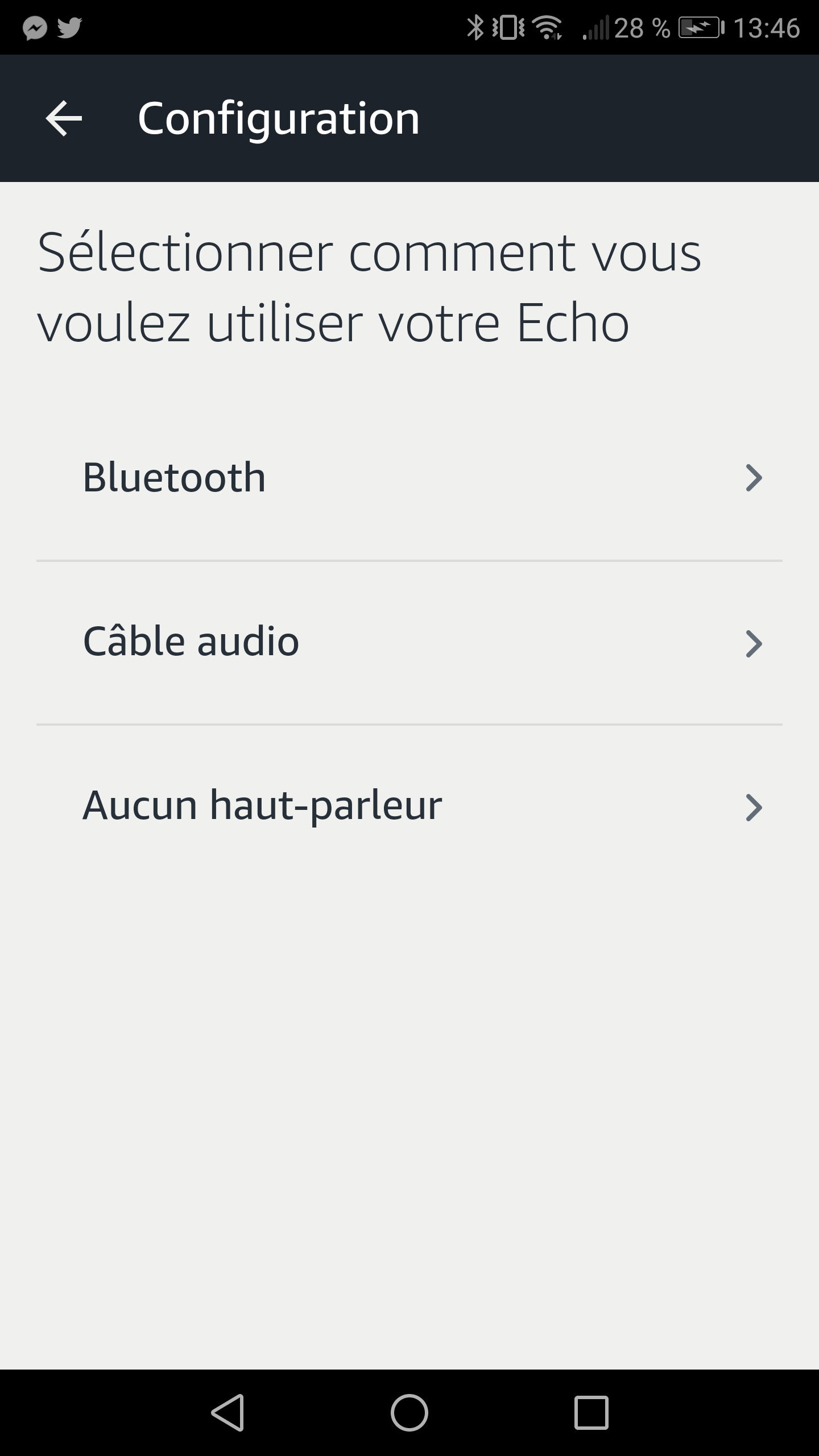
Task: Choose Câble audio for the Echo
Action: [409, 643]
